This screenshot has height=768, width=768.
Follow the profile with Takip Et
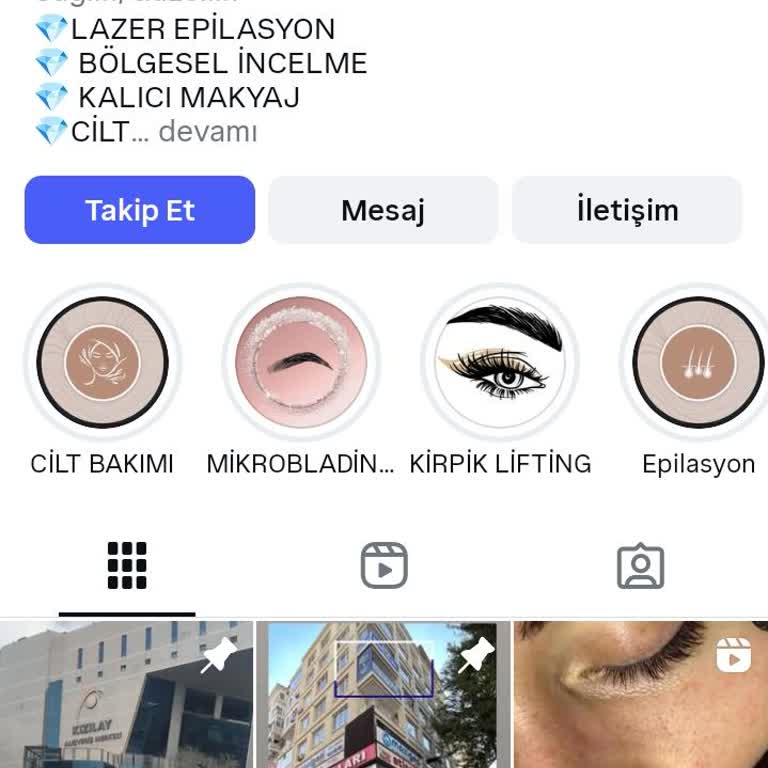coord(140,210)
